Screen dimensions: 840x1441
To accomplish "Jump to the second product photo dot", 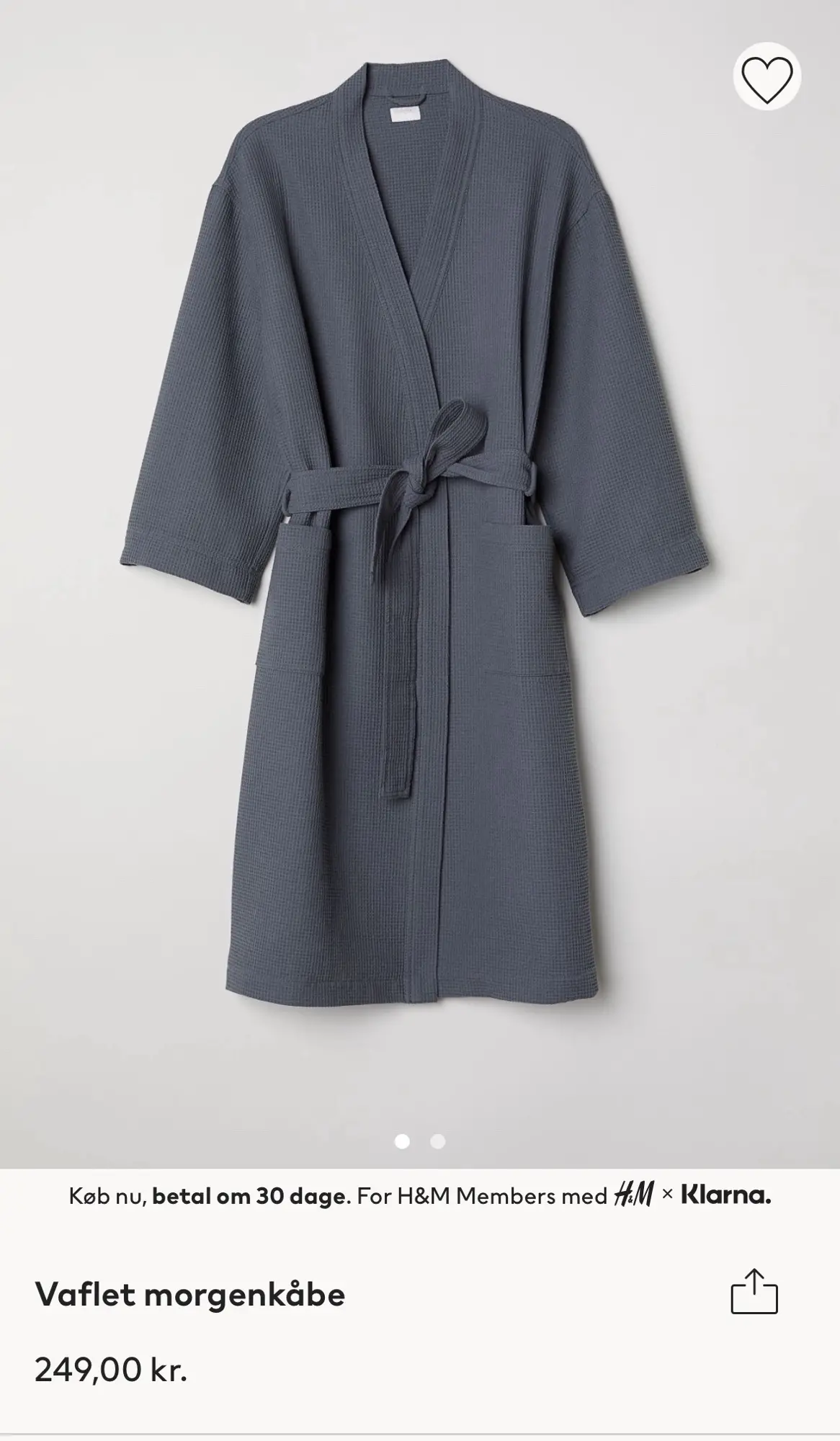I will coord(437,1141).
